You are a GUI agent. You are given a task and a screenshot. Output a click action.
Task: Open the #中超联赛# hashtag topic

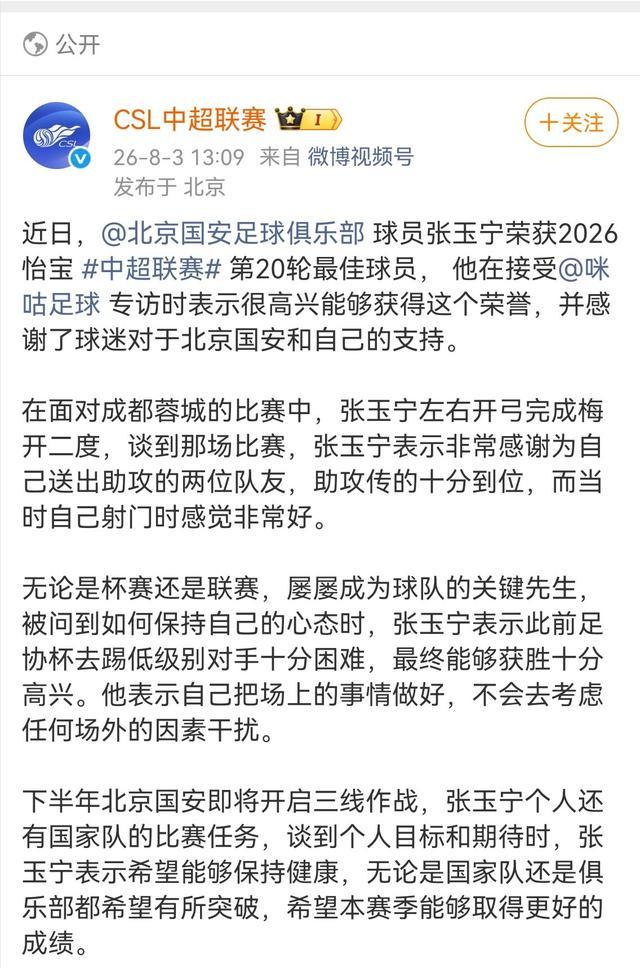pos(152,269)
